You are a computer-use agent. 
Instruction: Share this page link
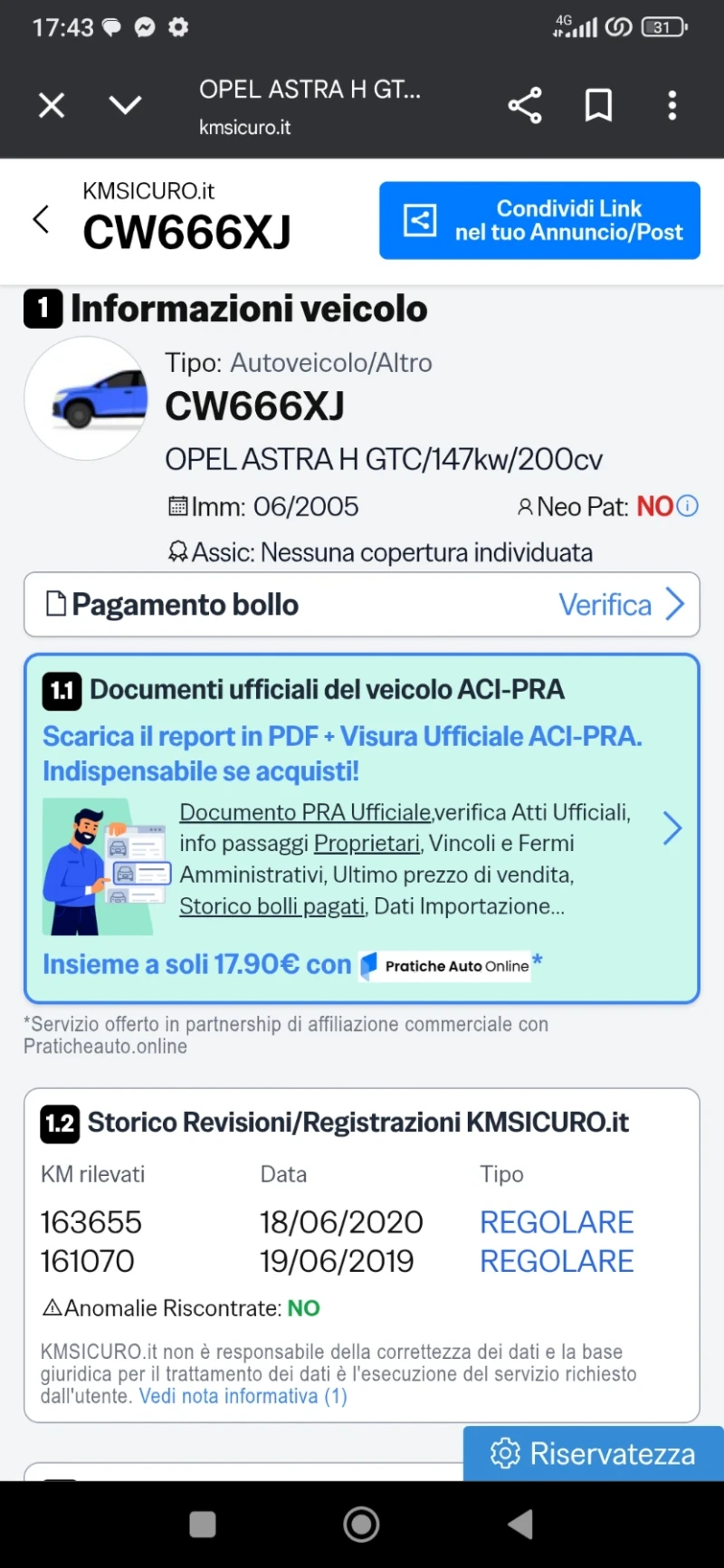click(x=525, y=106)
